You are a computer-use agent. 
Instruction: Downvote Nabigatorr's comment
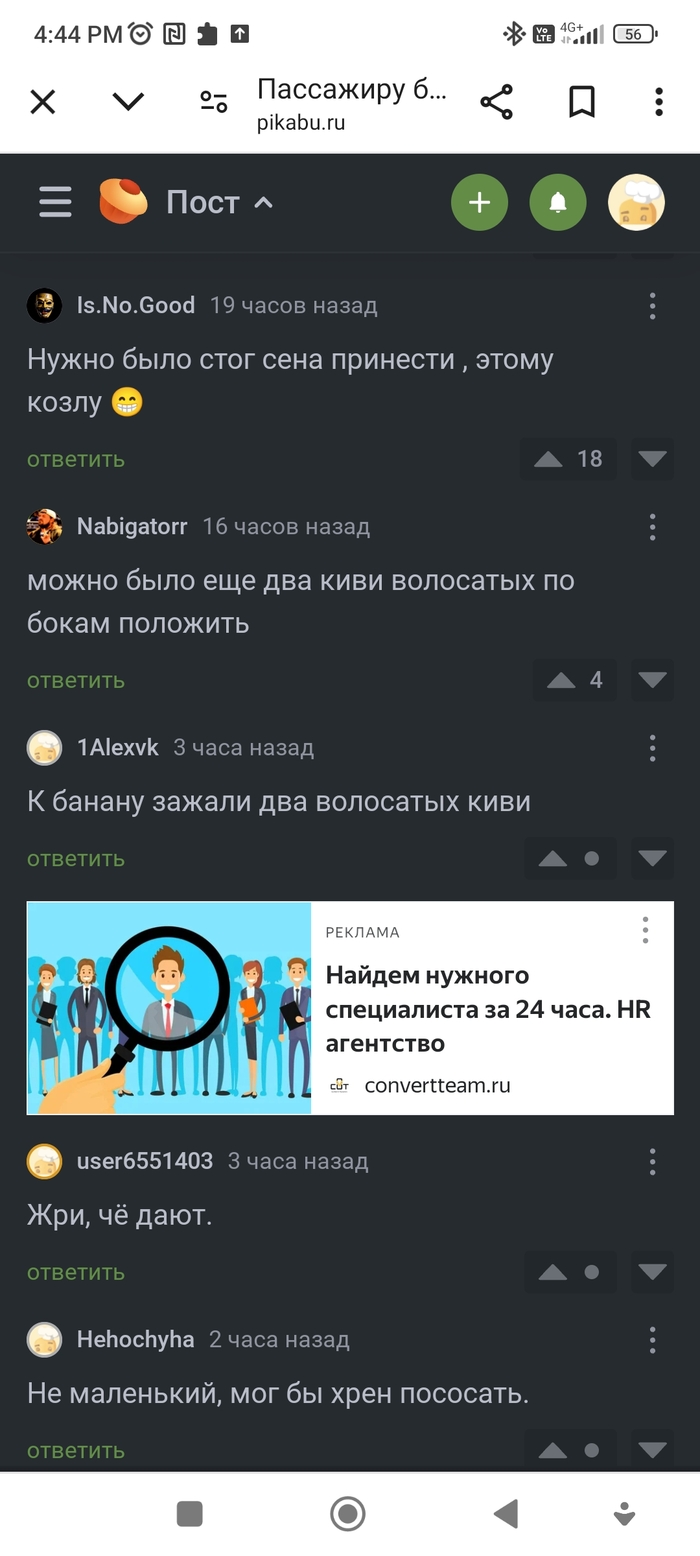point(652,680)
